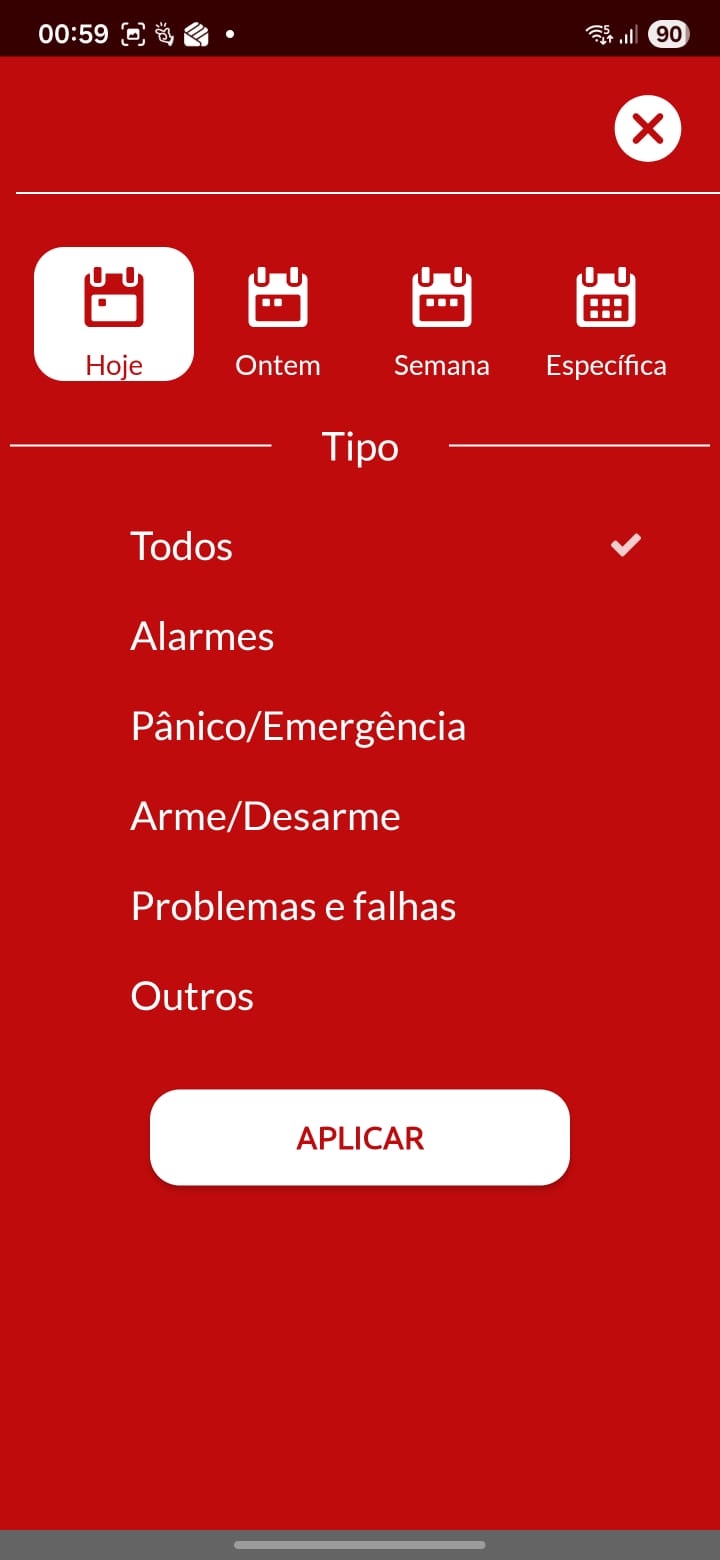Toggle the Arme/Desarme filter option
Viewport: 720px width, 1560px height.
[x=264, y=815]
